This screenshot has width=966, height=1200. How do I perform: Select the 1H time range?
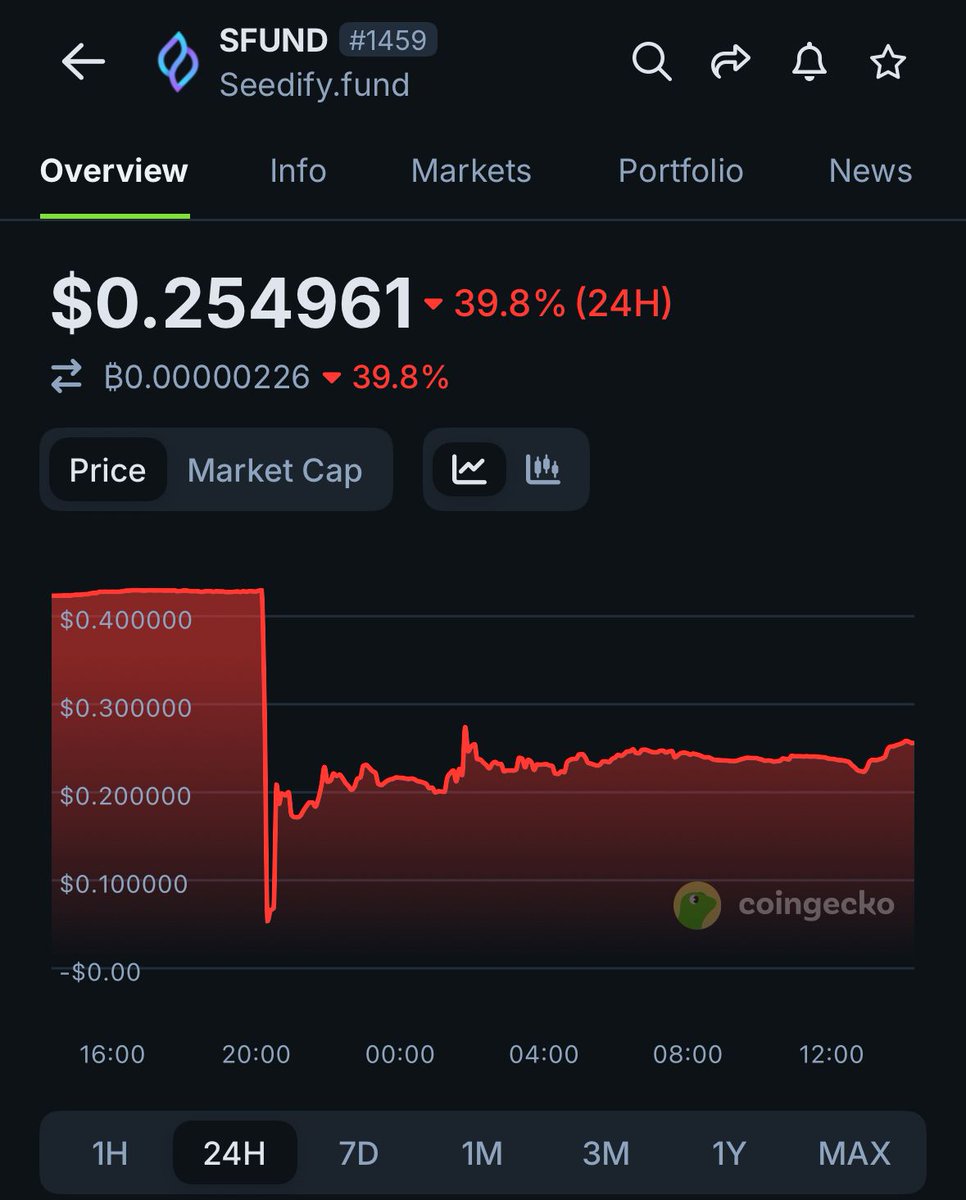[x=110, y=1153]
